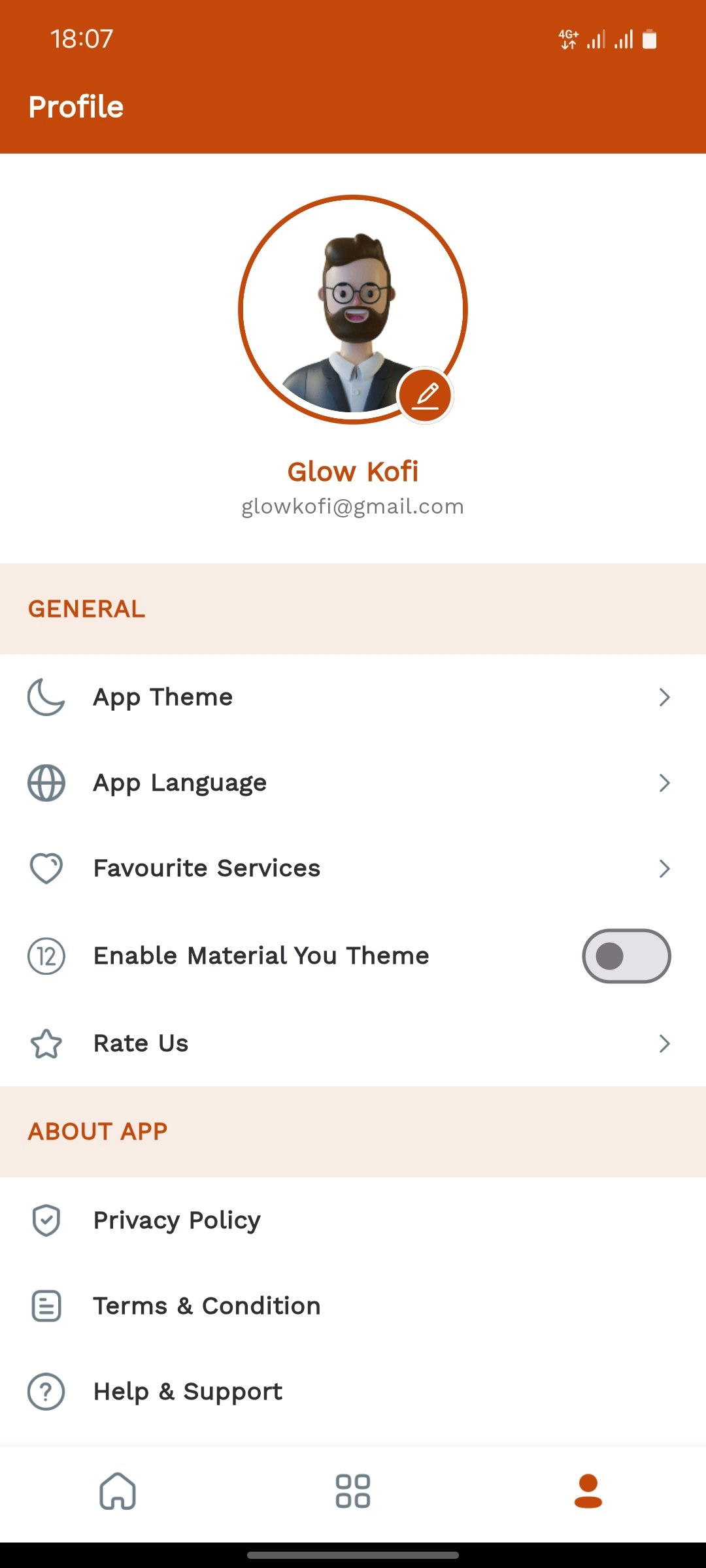
Task: View Favourite Services
Action: (x=353, y=868)
